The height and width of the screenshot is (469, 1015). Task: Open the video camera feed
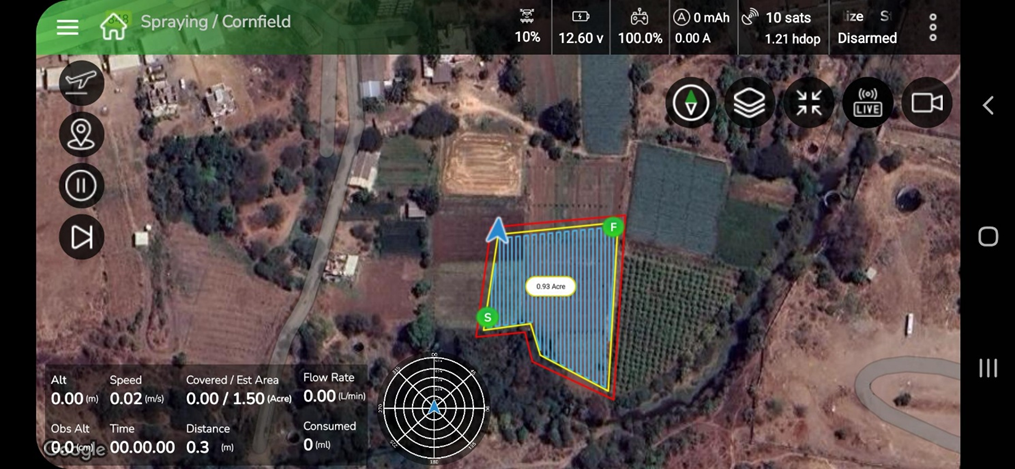(926, 103)
